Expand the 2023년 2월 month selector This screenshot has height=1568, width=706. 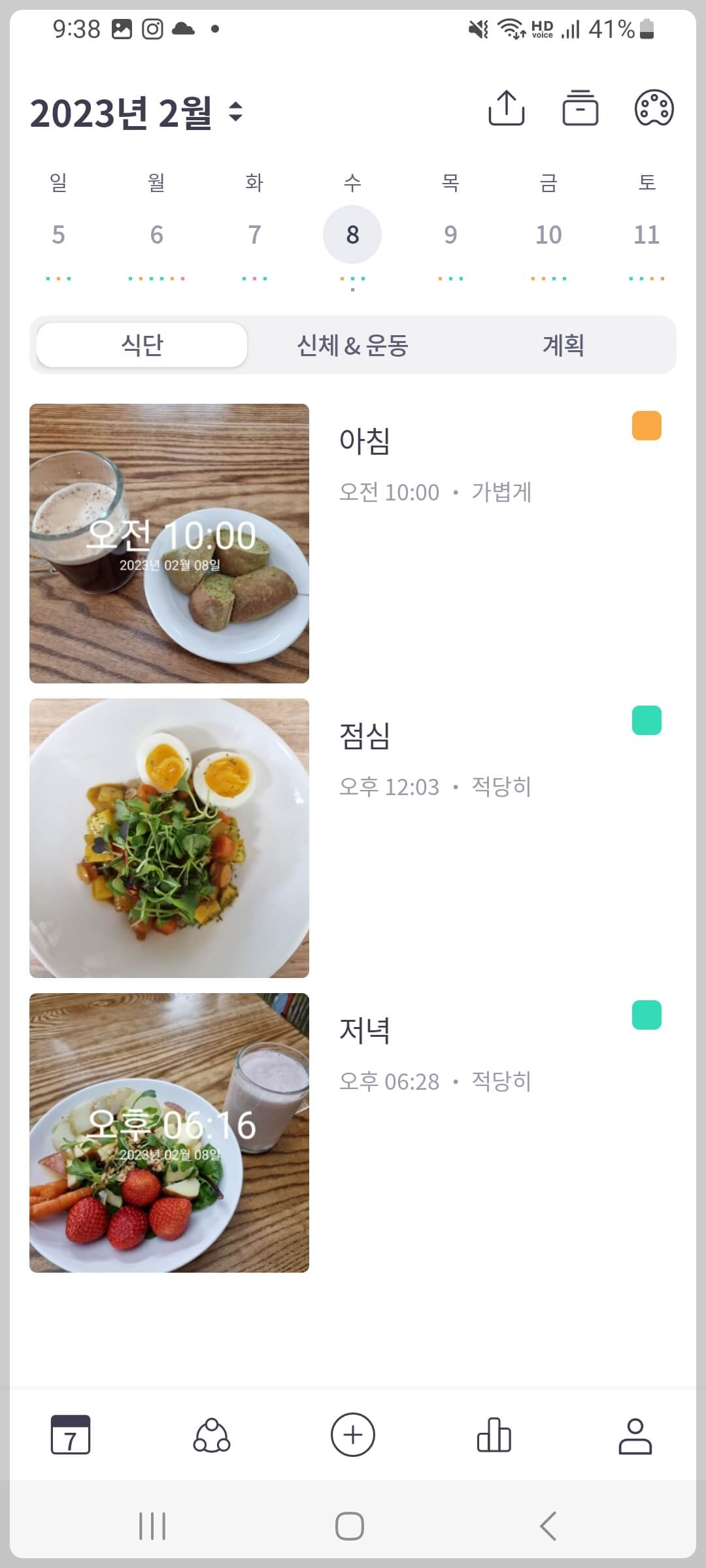(134, 112)
